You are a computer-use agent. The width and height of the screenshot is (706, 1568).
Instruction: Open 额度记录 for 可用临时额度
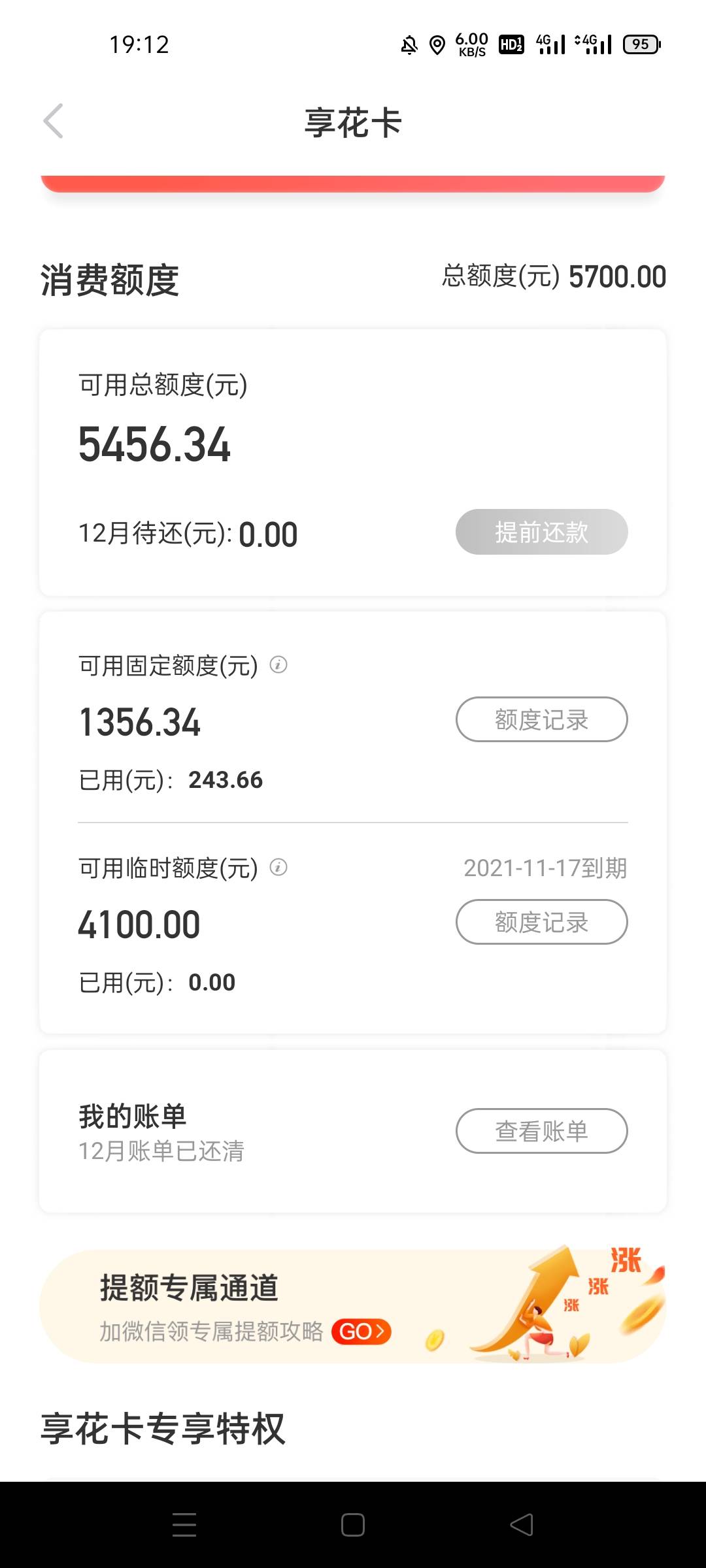tap(541, 922)
